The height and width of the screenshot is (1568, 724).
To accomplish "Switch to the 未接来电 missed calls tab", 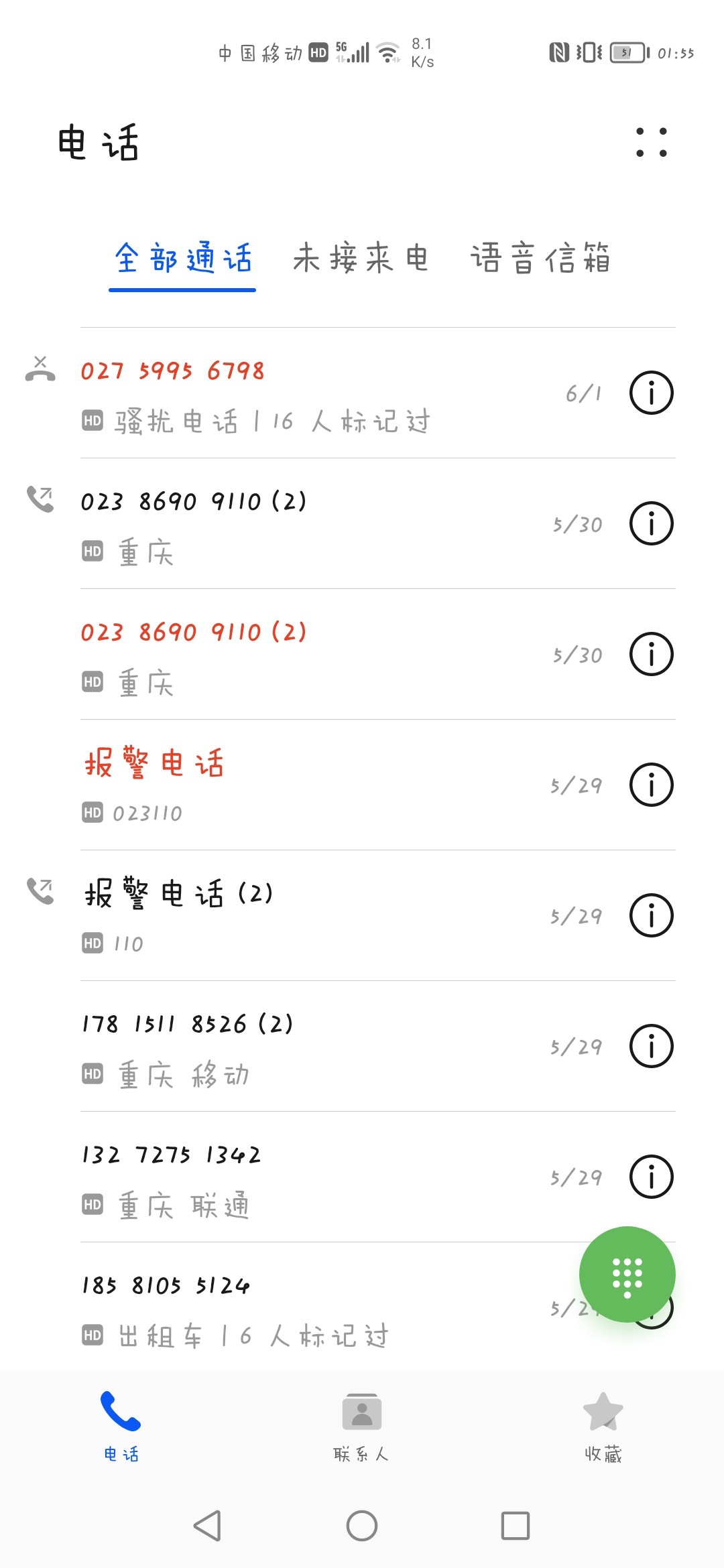I will click(x=361, y=258).
